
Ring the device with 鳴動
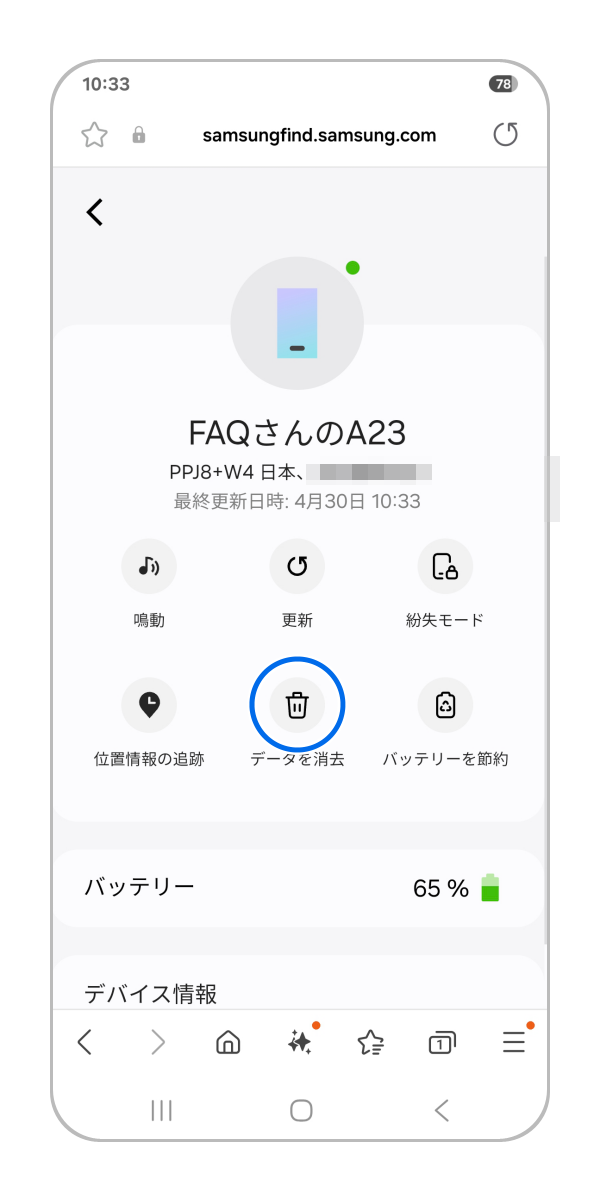coord(149,567)
